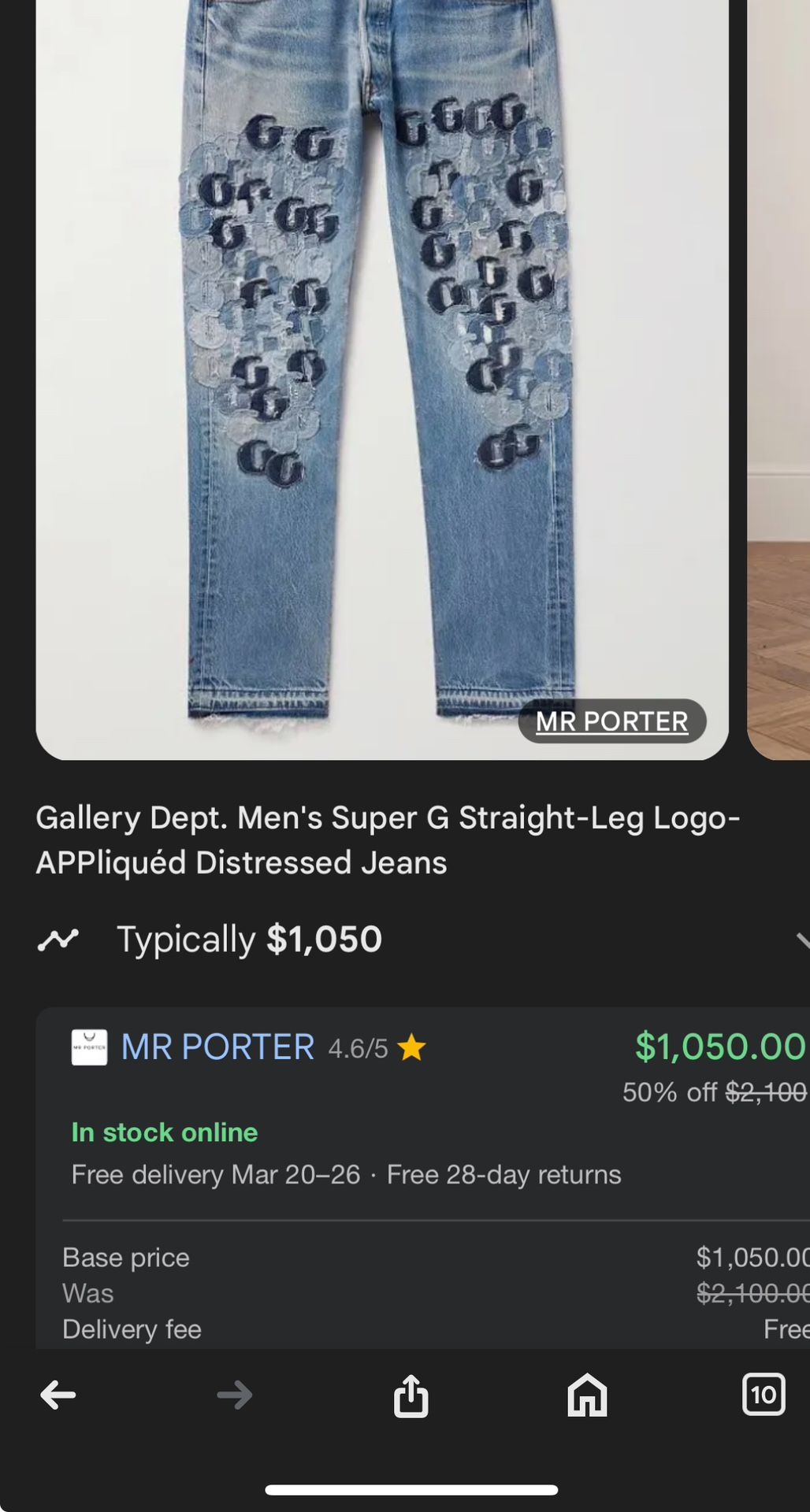Tap the price trend graph icon
Viewport: 810px width, 1512px height.
click(x=58, y=938)
